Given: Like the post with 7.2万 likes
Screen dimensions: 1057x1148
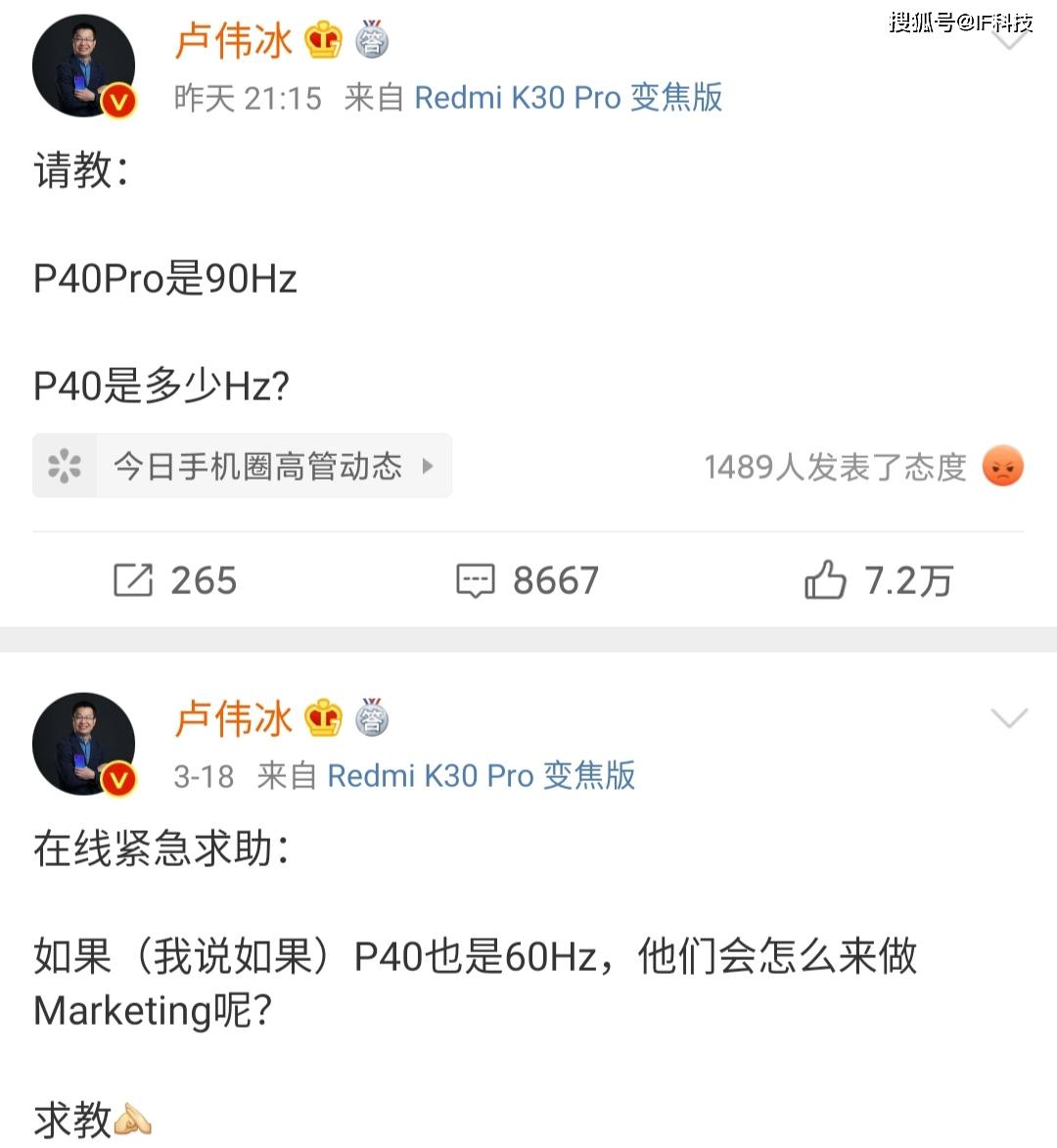Looking at the screenshot, I should point(878,580).
